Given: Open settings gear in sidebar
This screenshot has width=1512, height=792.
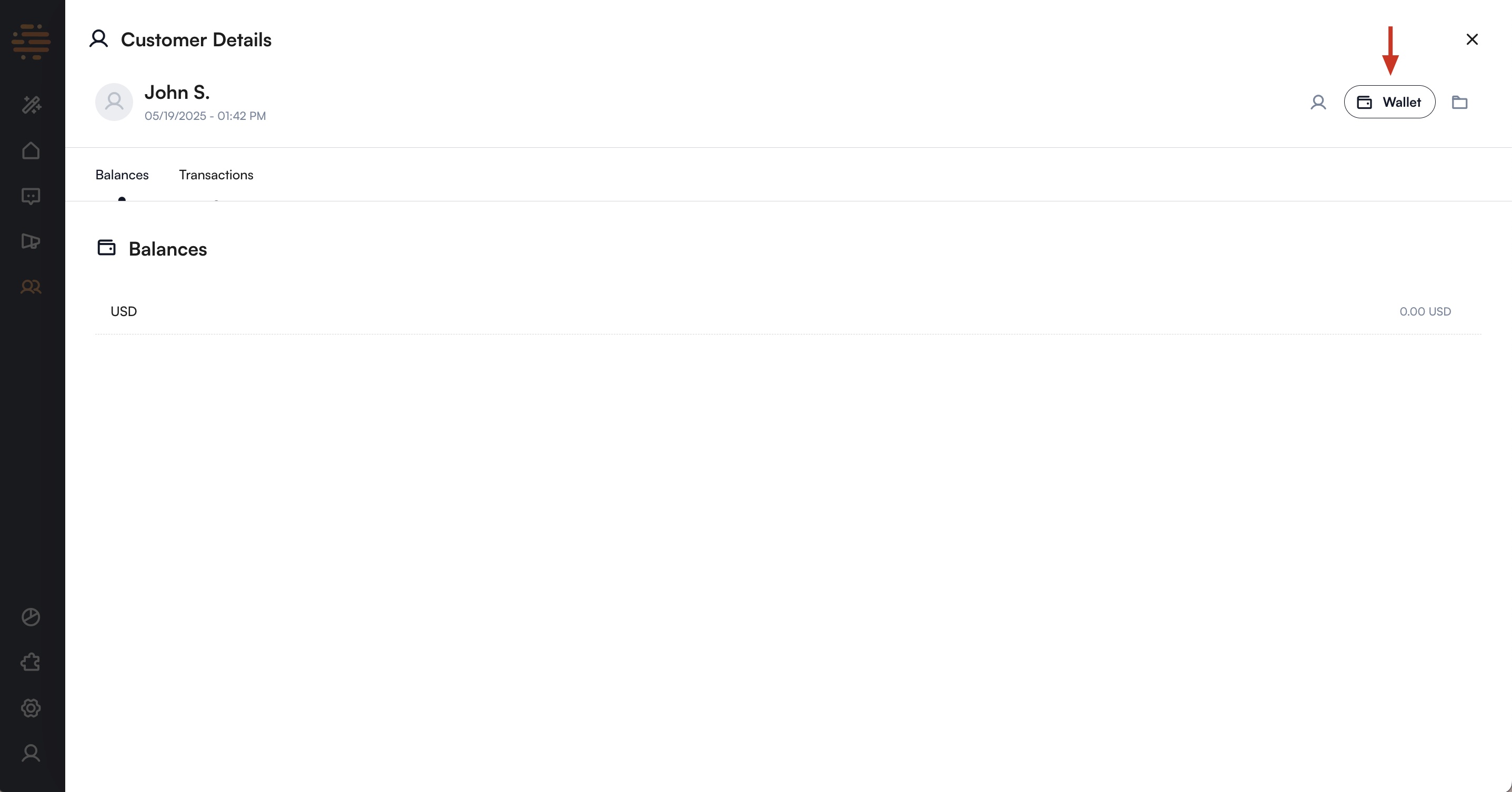Looking at the screenshot, I should click(x=31, y=708).
